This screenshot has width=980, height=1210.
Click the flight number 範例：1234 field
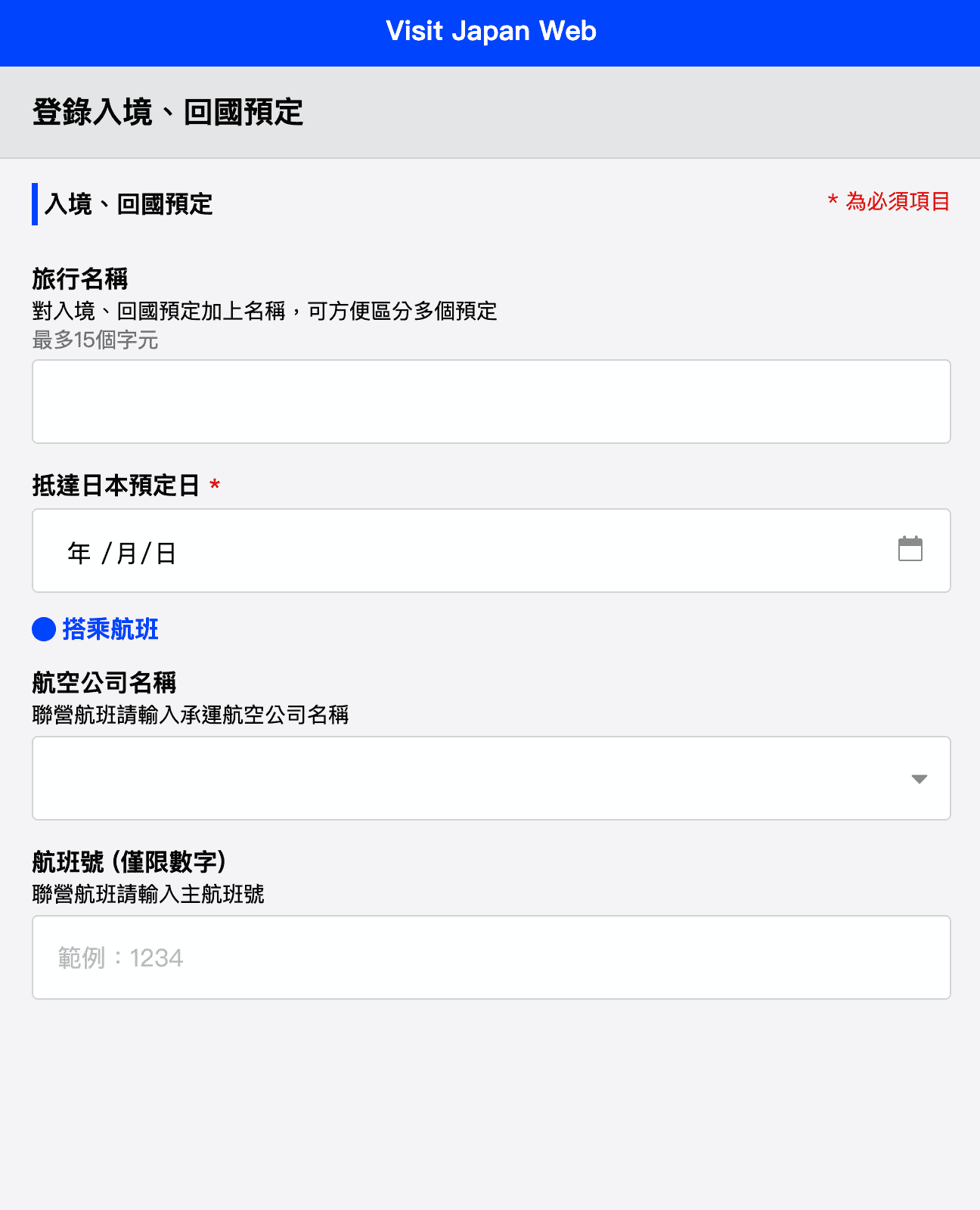coord(490,957)
